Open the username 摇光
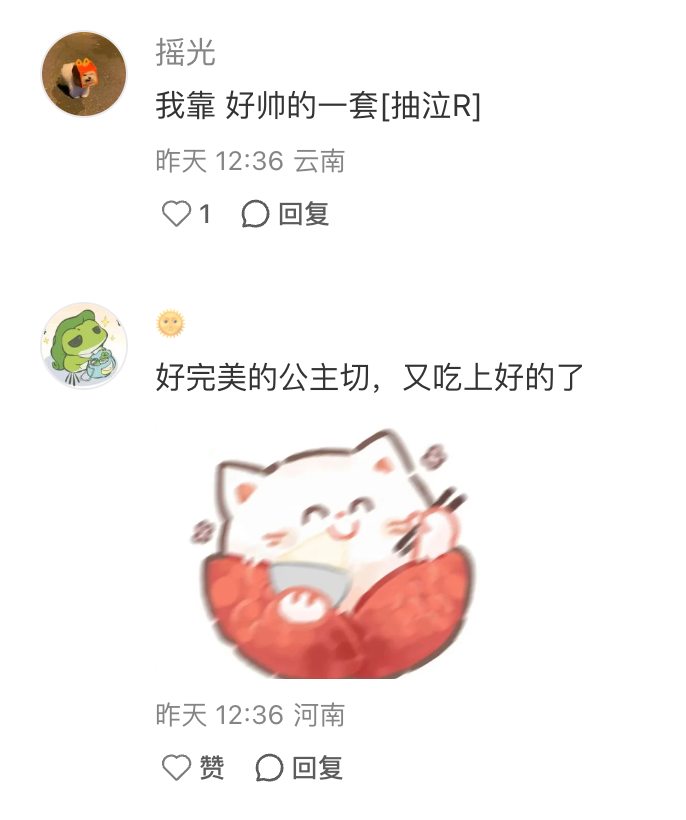This screenshot has width=686, height=820. [185, 52]
